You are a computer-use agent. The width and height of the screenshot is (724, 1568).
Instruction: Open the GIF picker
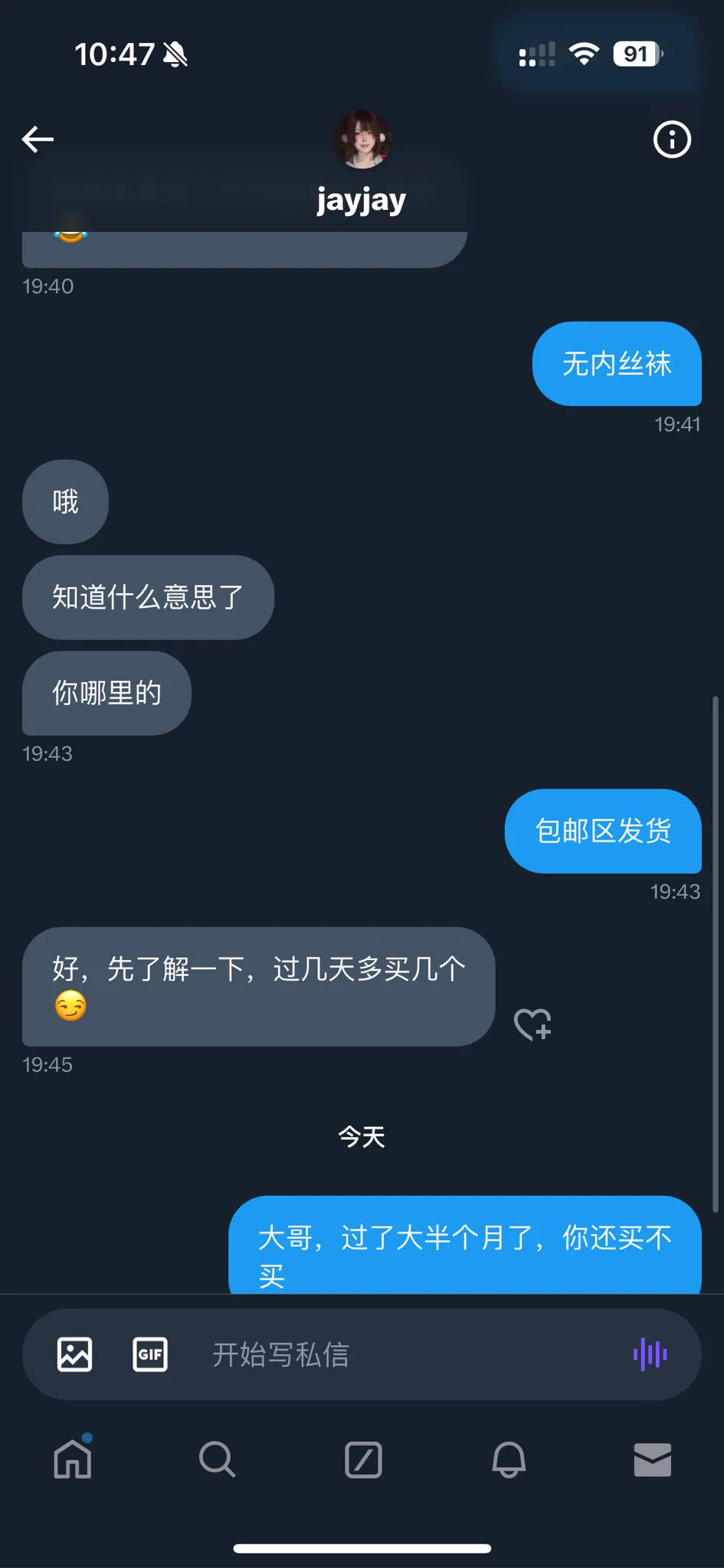[150, 1354]
